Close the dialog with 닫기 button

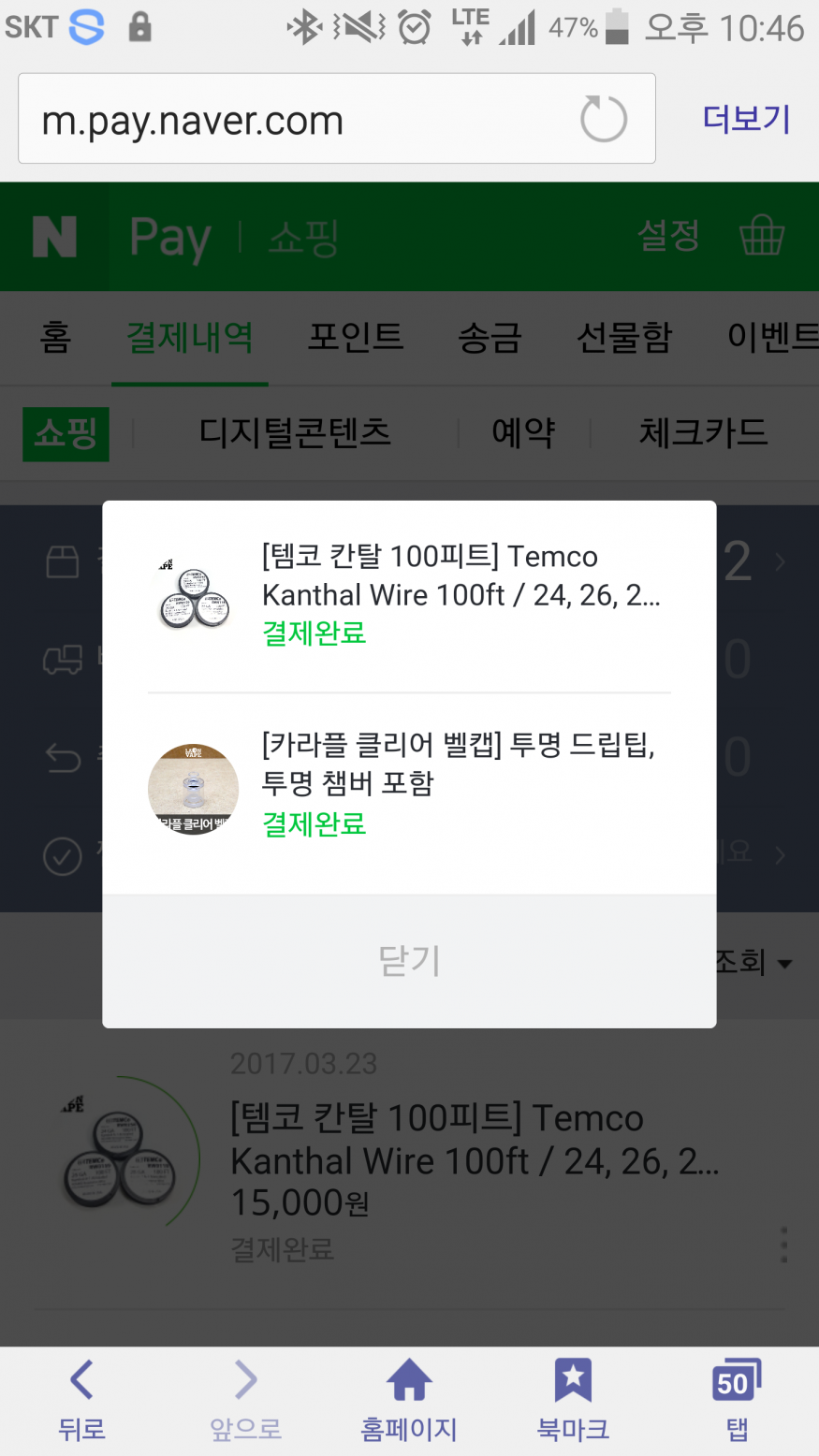pyautogui.click(x=409, y=960)
